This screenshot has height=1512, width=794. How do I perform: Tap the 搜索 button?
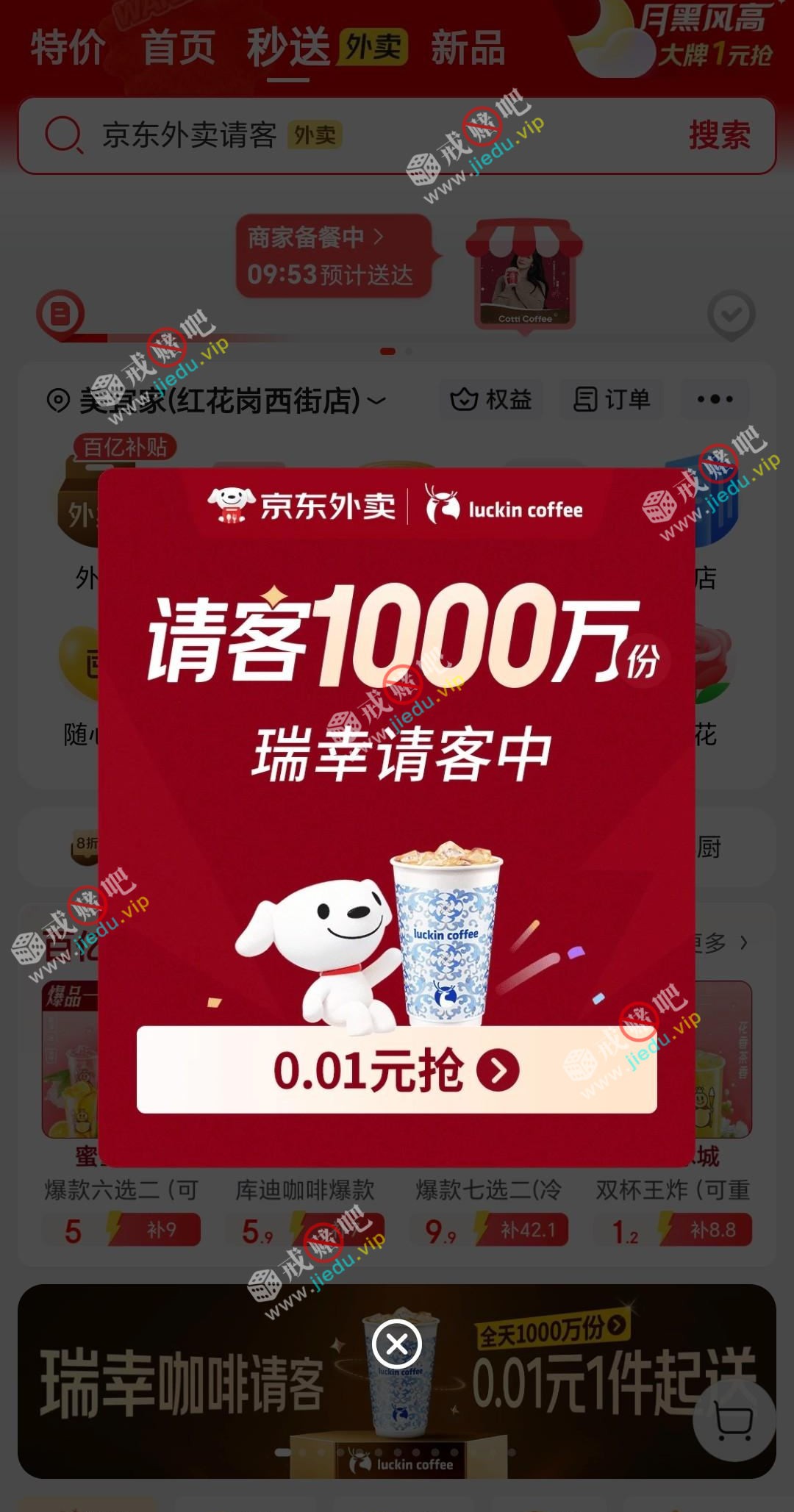point(719,135)
